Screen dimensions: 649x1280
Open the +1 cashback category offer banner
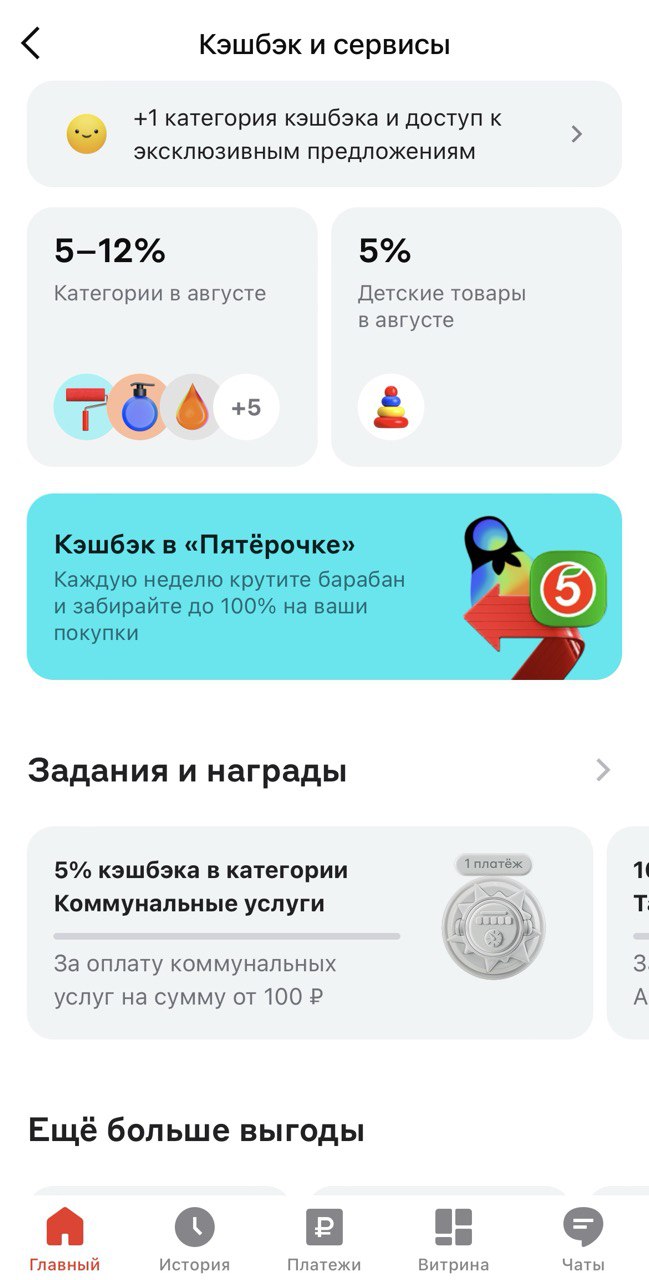pos(324,134)
